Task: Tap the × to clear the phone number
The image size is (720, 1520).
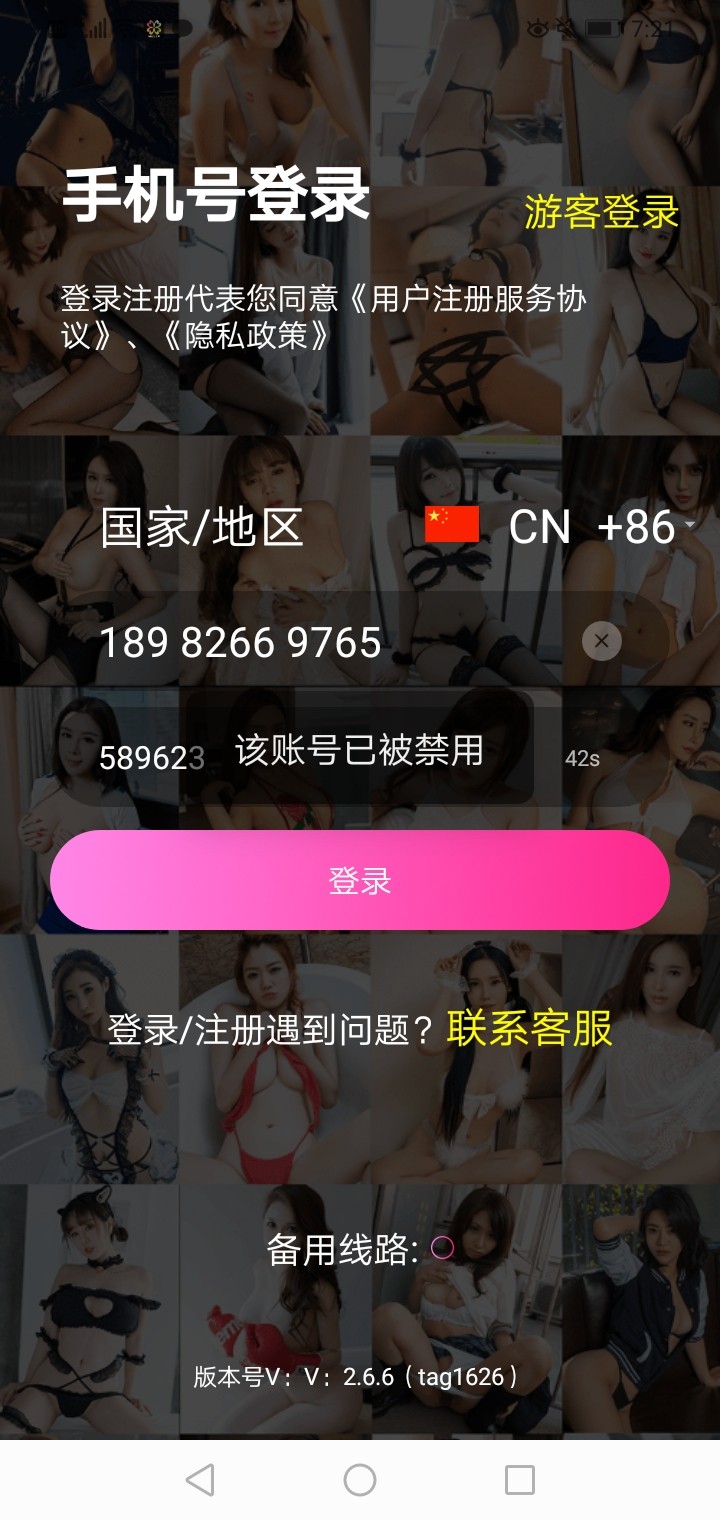Action: pos(601,641)
